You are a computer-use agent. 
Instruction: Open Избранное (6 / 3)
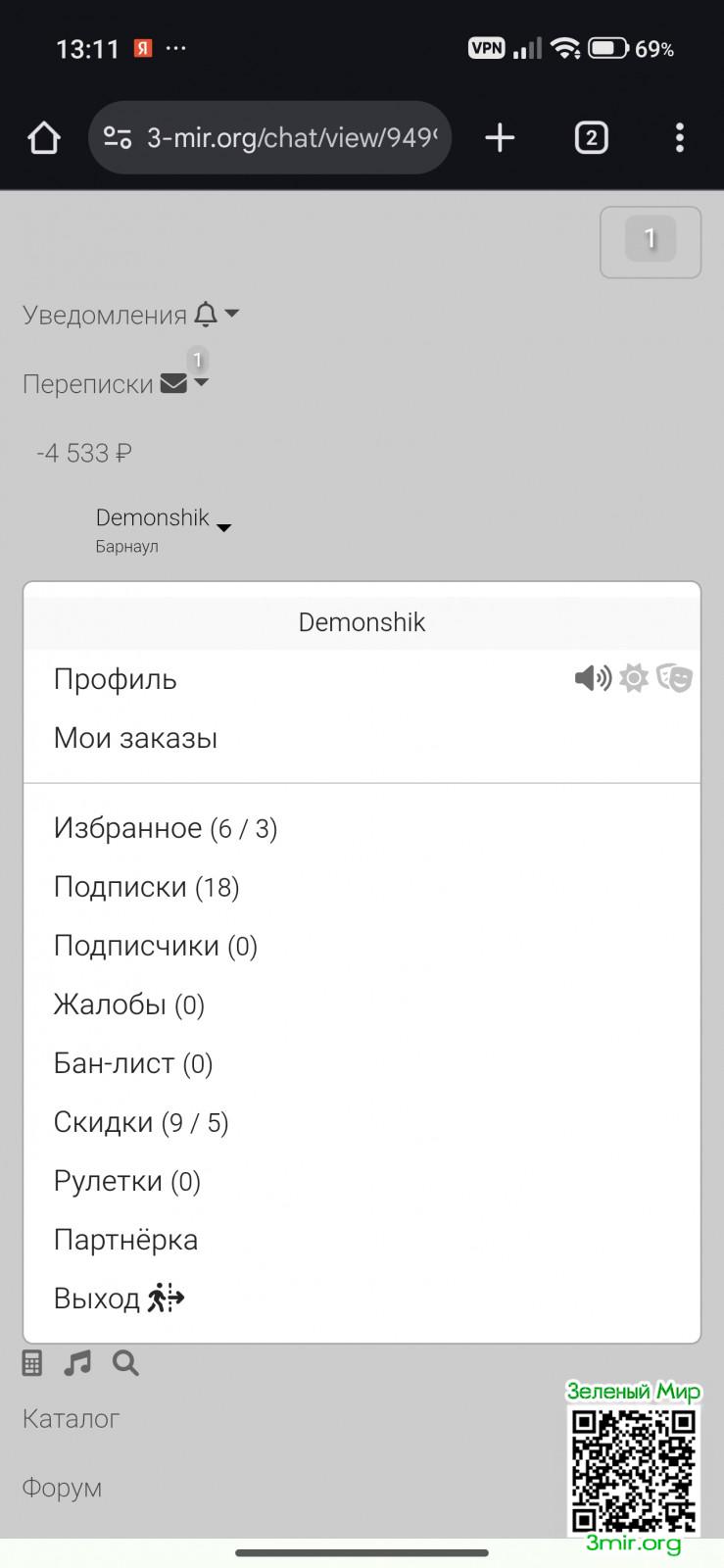[165, 828]
